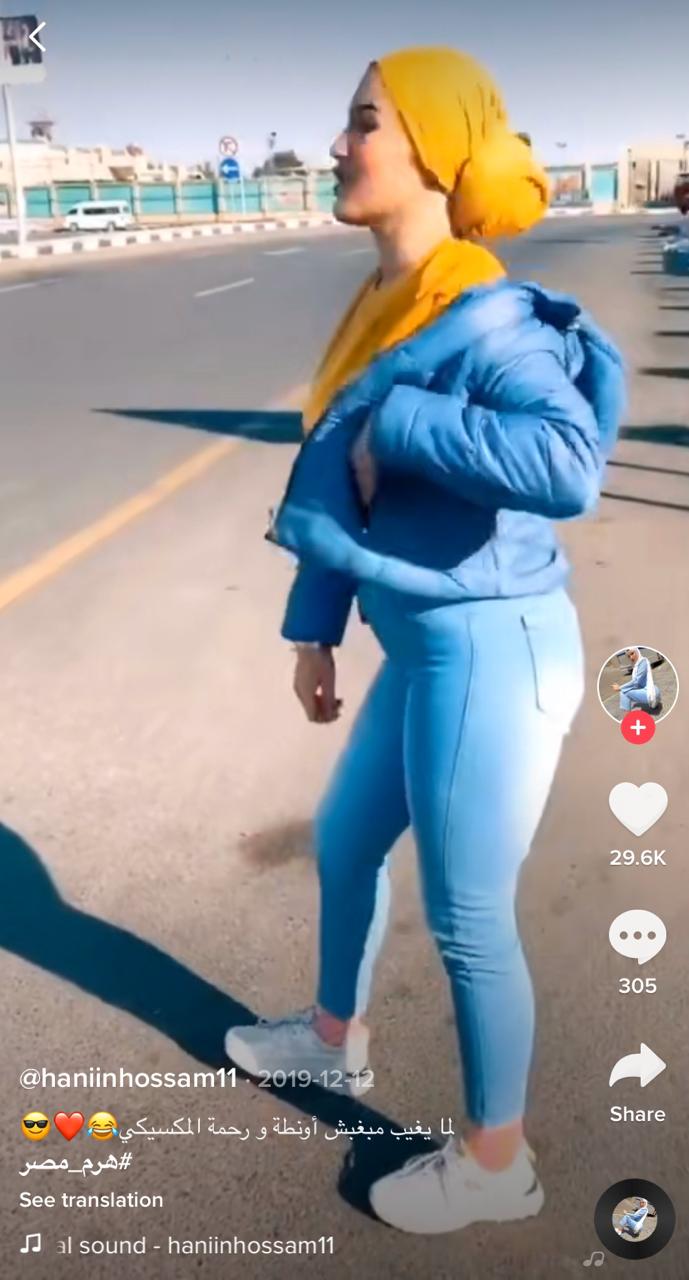This screenshot has height=1280, width=689.
Task: Open the spinning sound disc
Action: [634, 1218]
